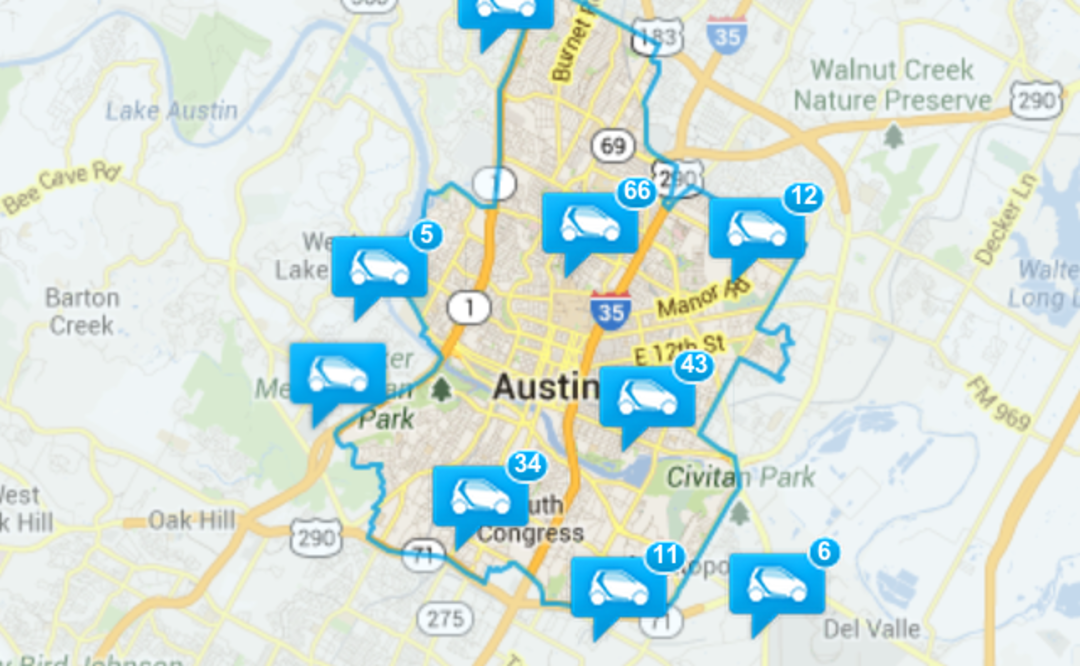
Task: Select the cluster of 34 cars
Action: 479,496
